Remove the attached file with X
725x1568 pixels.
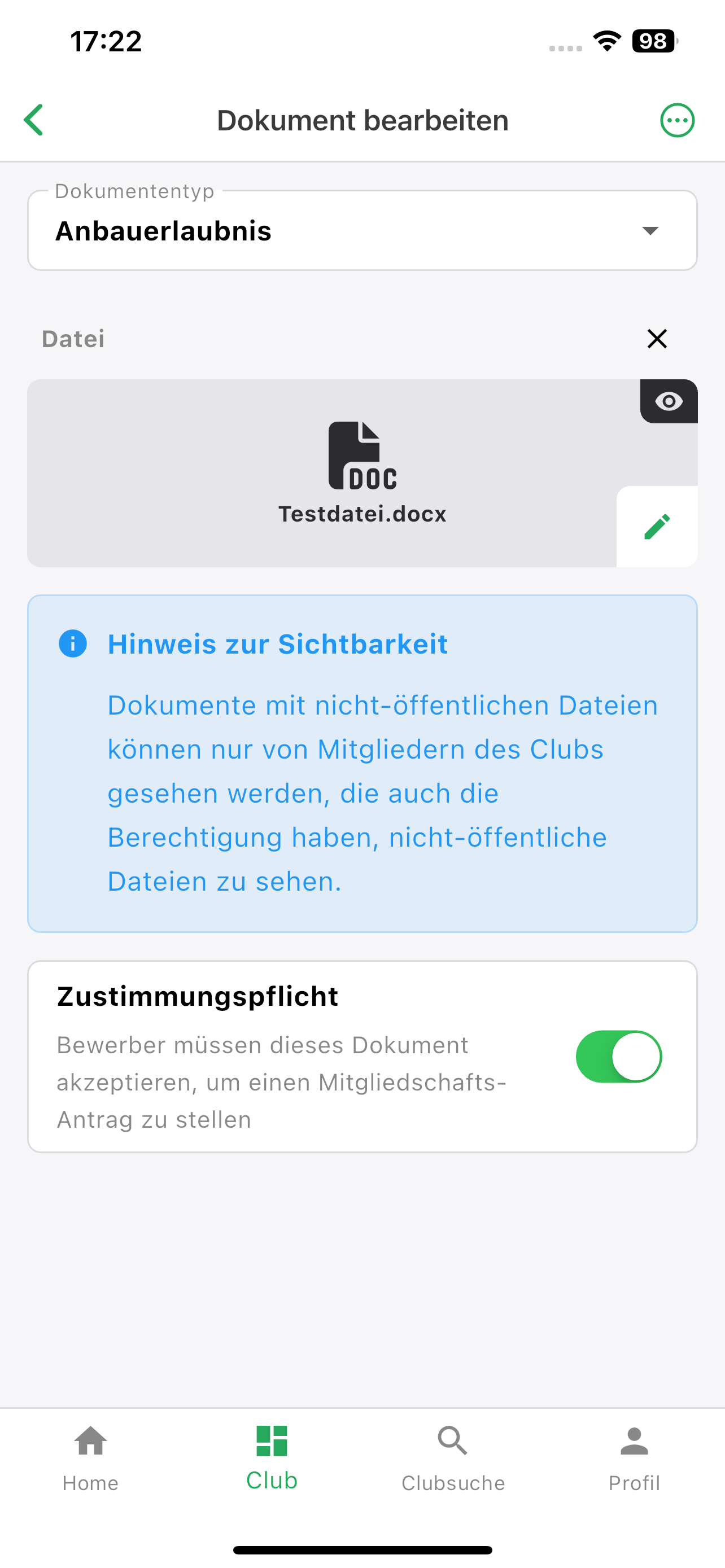tap(657, 339)
